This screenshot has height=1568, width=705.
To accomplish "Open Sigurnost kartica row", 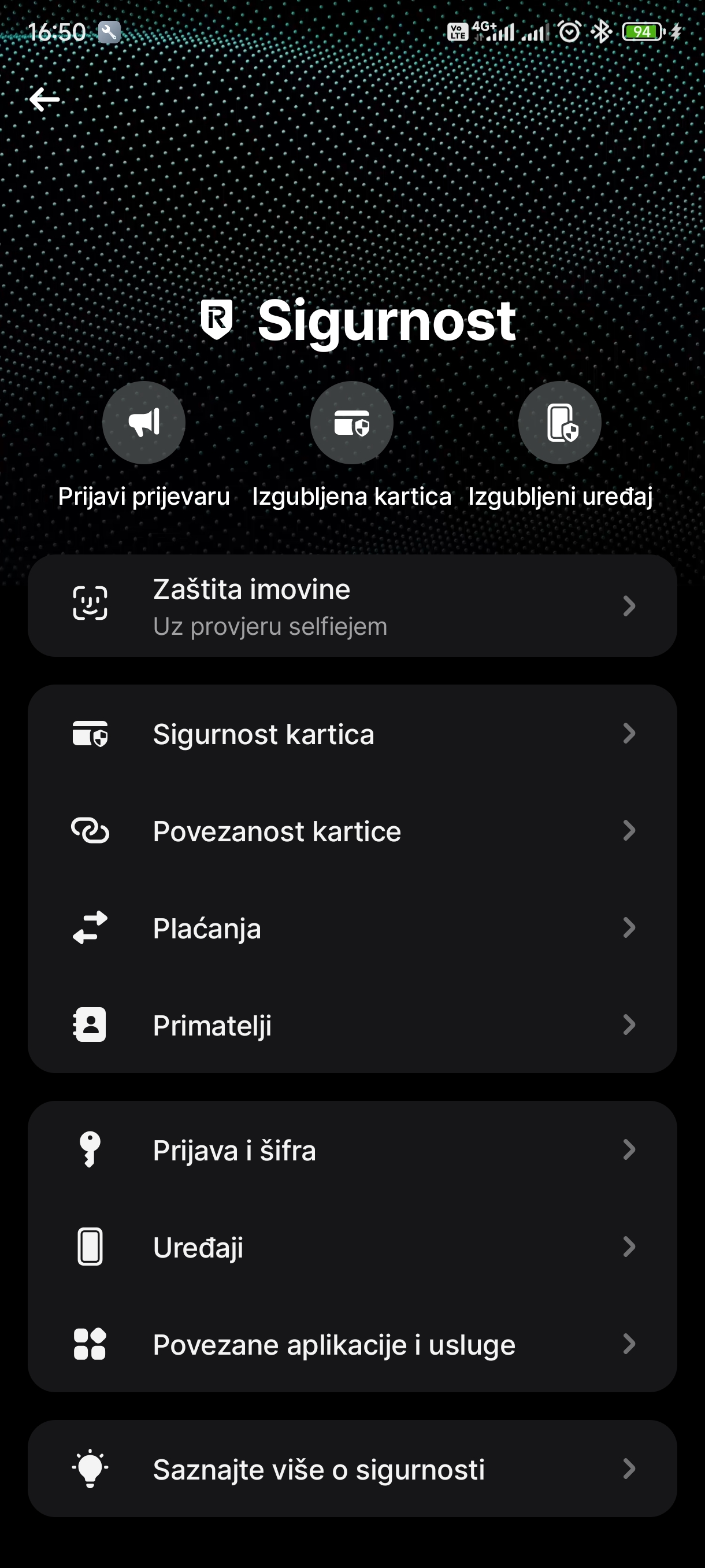I will (352, 734).
